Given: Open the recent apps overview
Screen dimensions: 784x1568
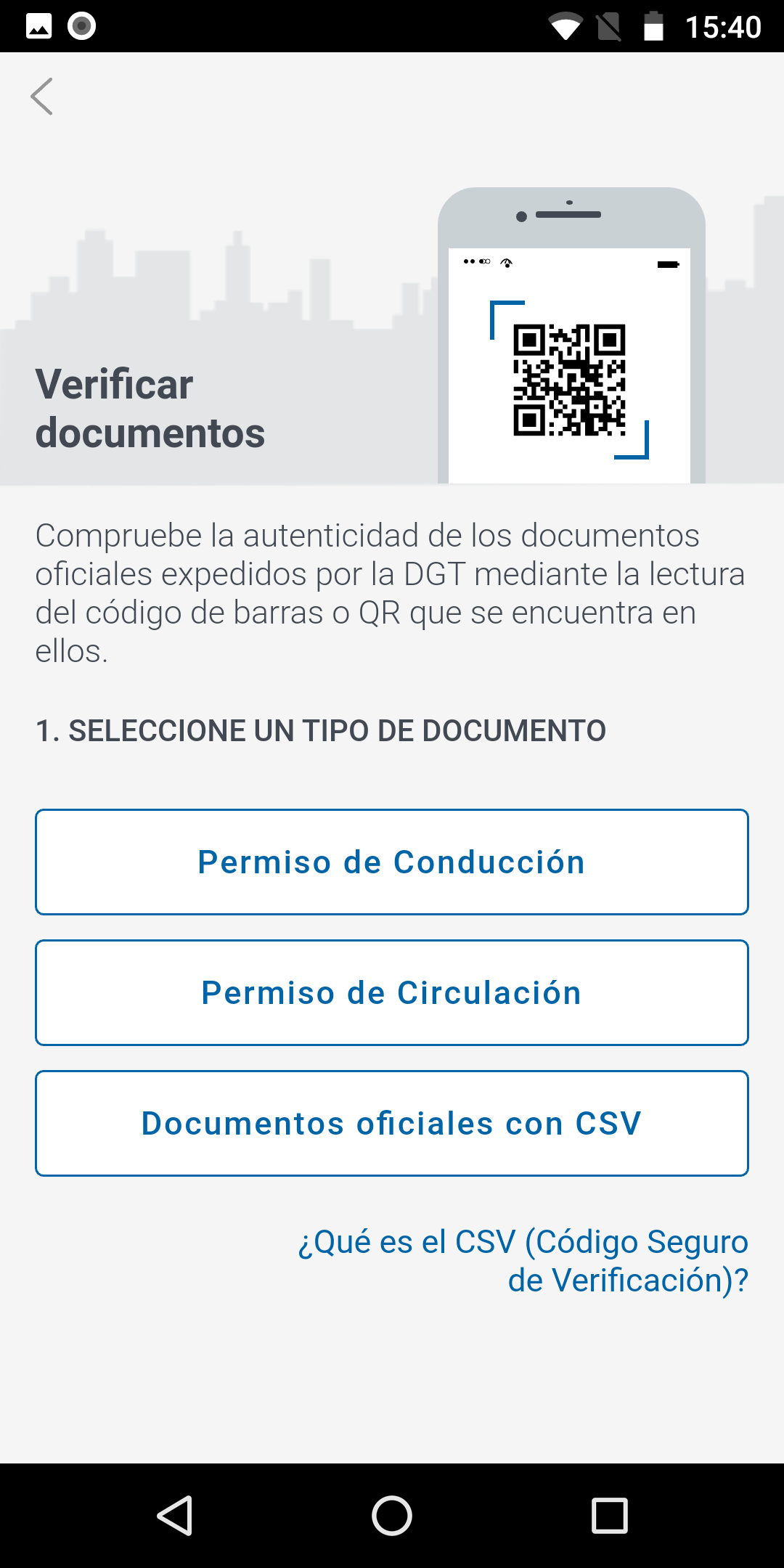Looking at the screenshot, I should click(610, 1516).
